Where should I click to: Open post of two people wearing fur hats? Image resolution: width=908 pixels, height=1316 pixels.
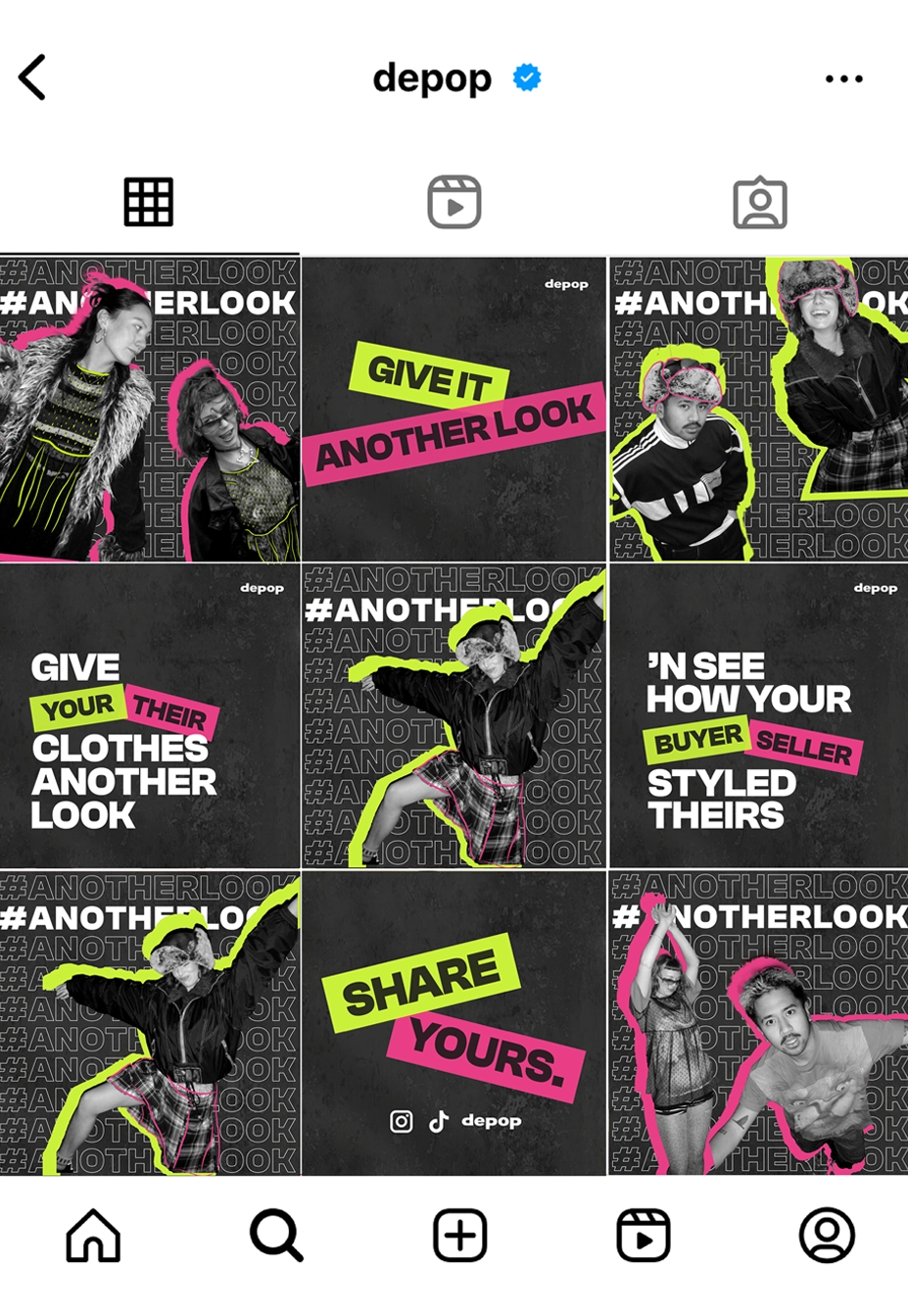click(758, 410)
